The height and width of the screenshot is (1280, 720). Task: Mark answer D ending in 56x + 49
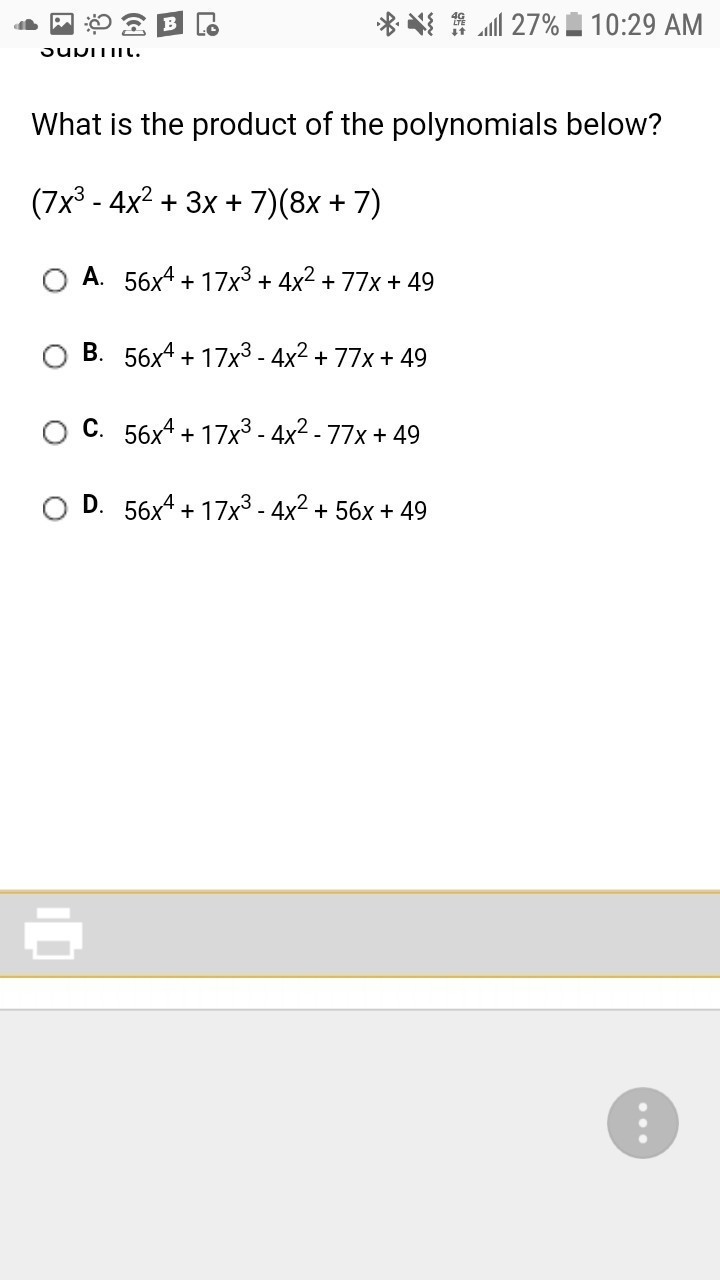(55, 509)
